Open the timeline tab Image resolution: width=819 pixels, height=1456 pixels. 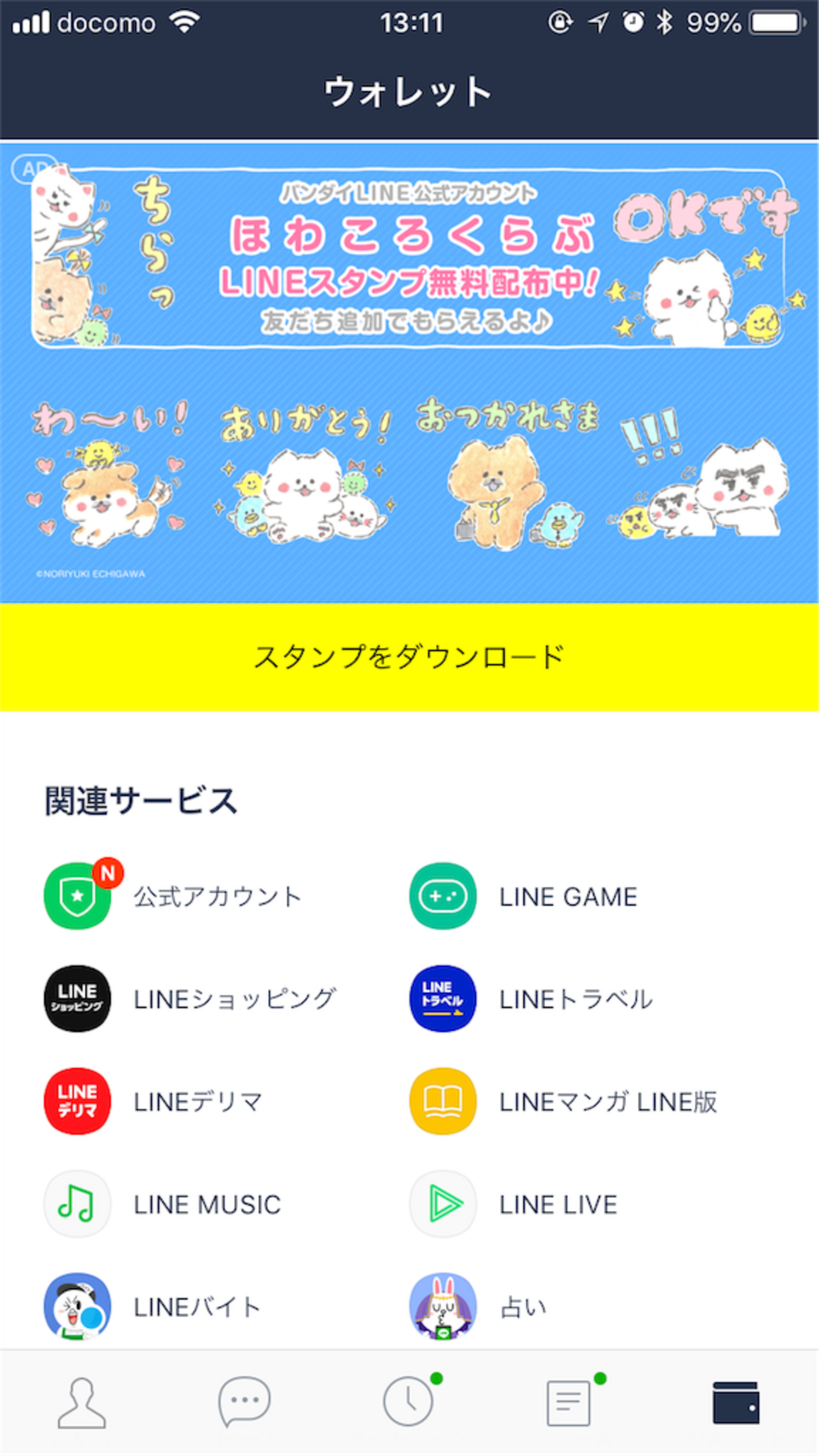(408, 1402)
